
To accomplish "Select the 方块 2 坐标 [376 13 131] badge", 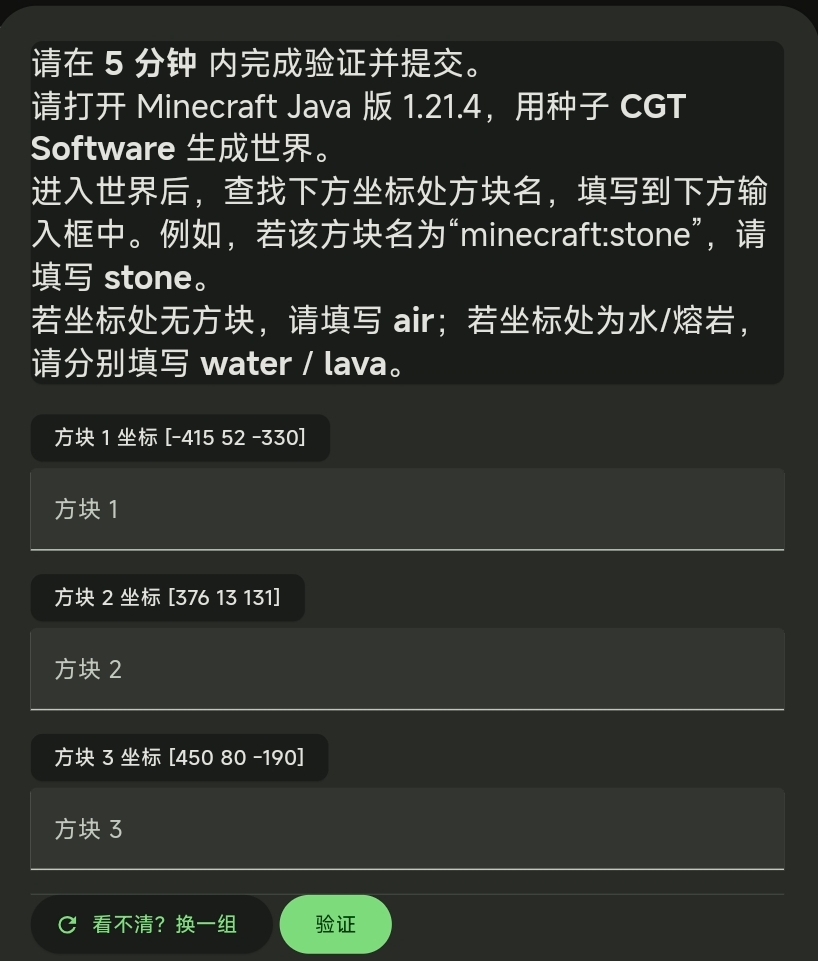I will pos(167,597).
